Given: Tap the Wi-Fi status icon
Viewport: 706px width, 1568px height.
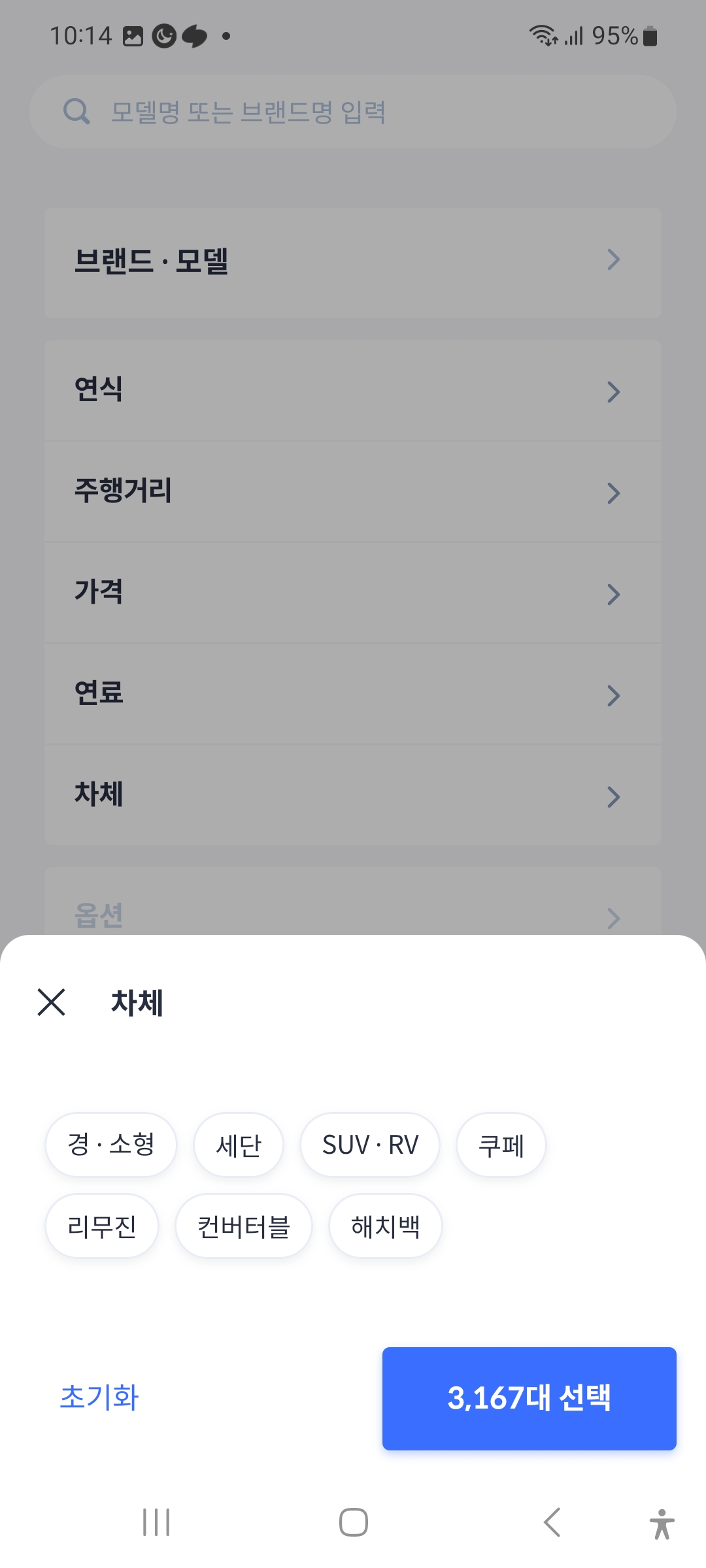Looking at the screenshot, I should pyautogui.click(x=543, y=37).
